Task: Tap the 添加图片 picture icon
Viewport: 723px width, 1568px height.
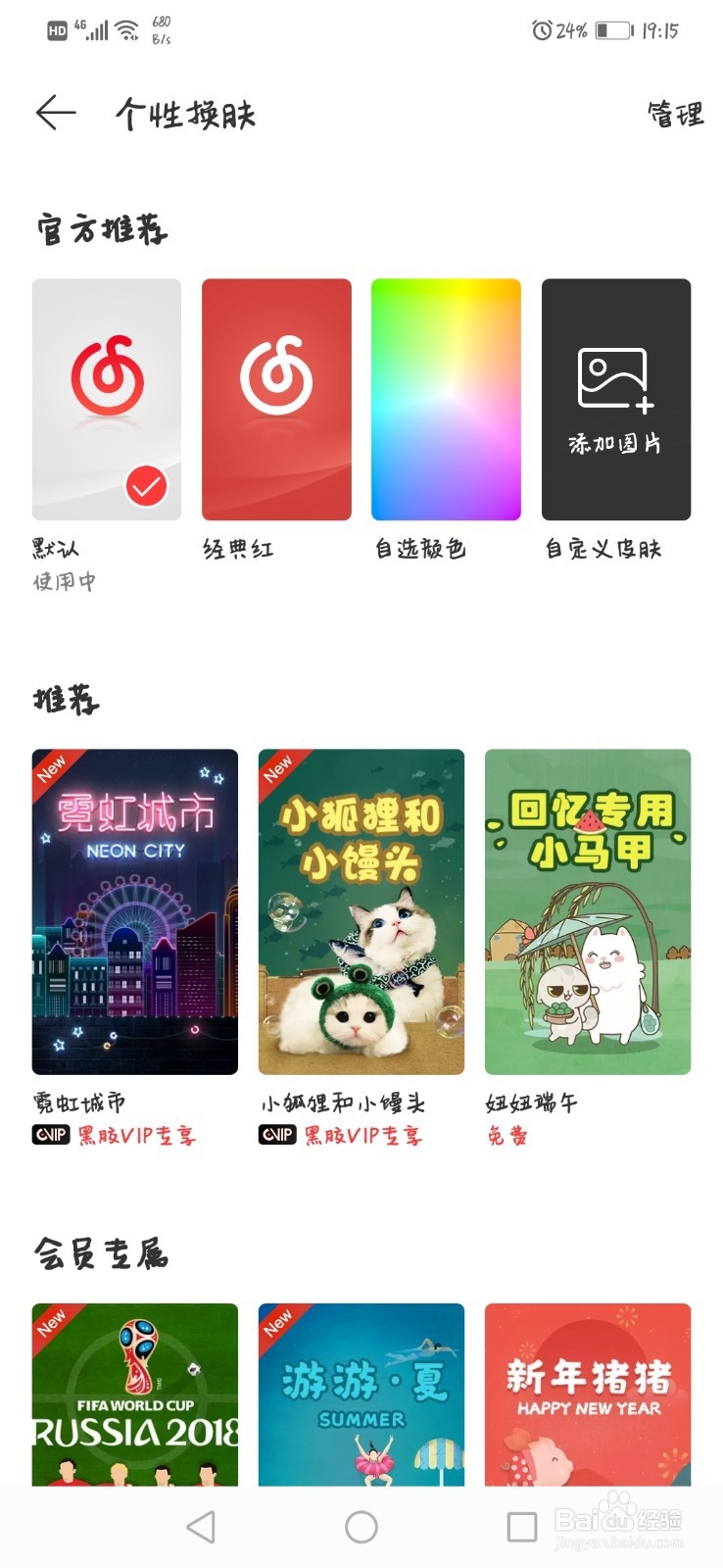Action: (615, 375)
